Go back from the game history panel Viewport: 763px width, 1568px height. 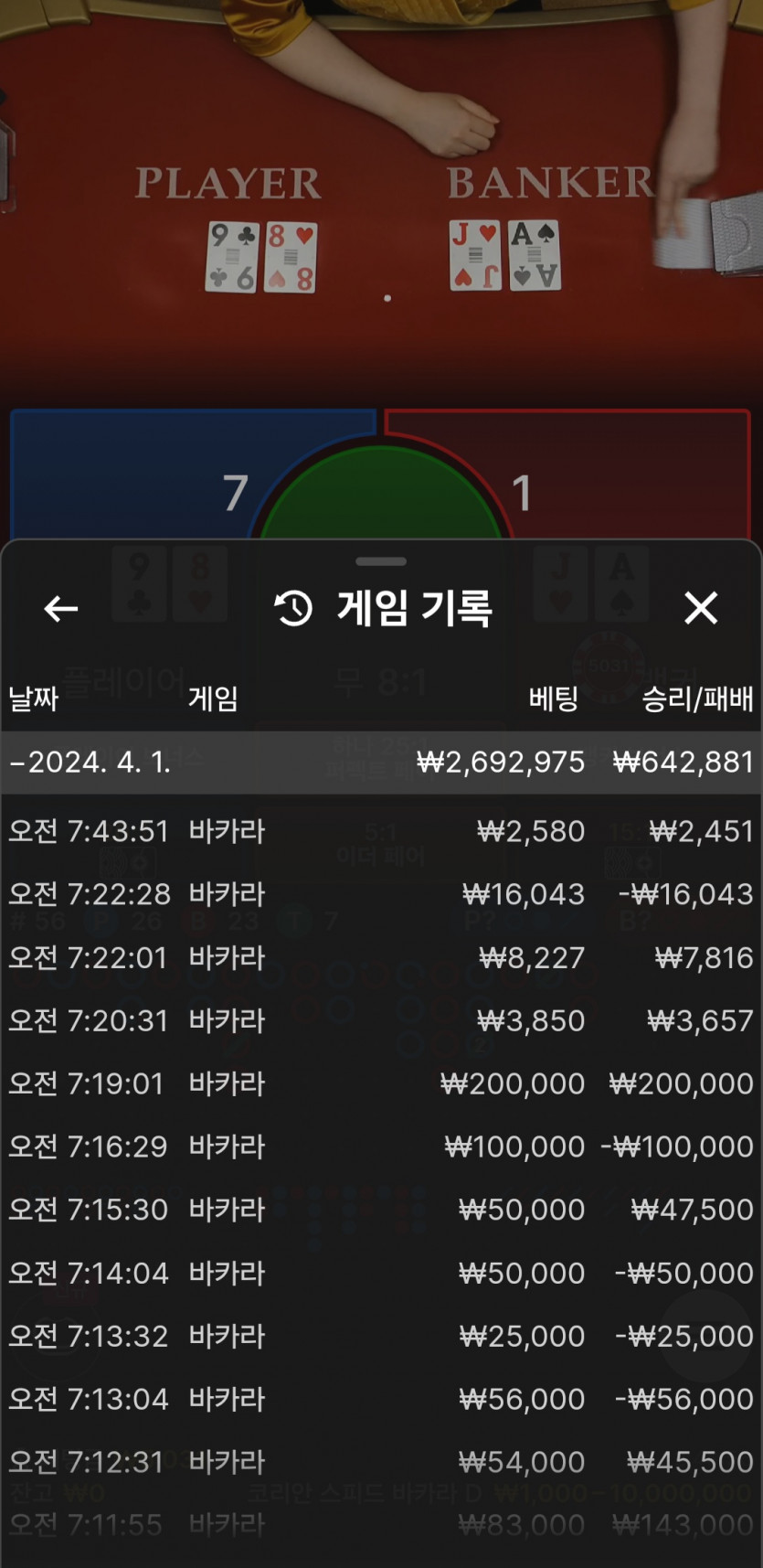click(61, 609)
